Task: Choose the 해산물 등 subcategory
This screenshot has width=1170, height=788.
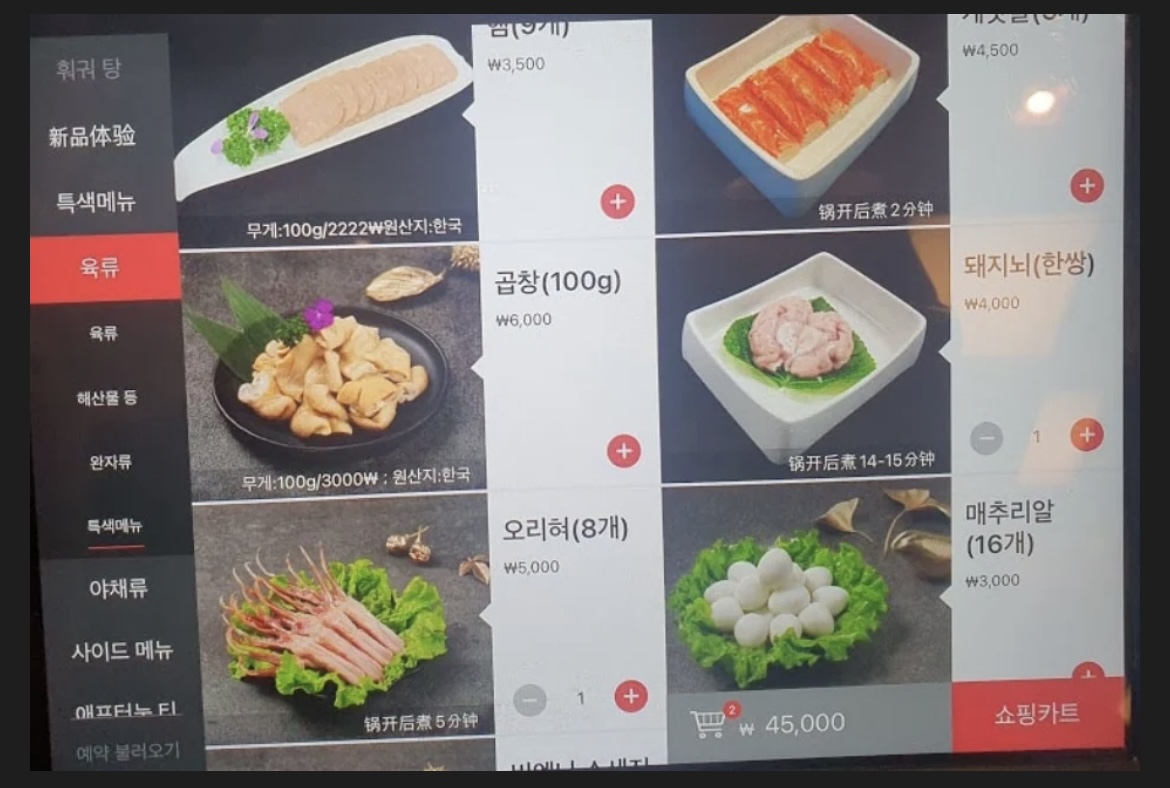Action: [x=107, y=398]
